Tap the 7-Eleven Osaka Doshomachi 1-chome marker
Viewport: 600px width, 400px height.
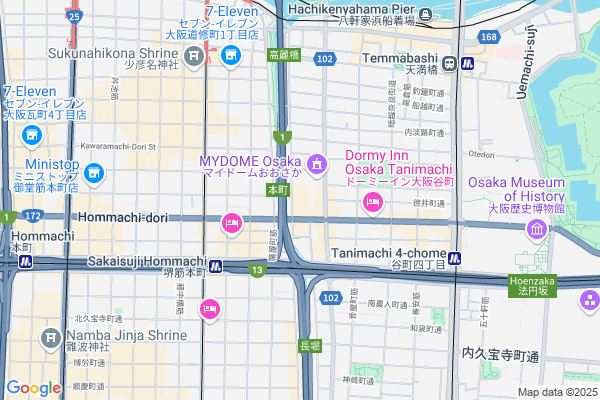[231, 57]
